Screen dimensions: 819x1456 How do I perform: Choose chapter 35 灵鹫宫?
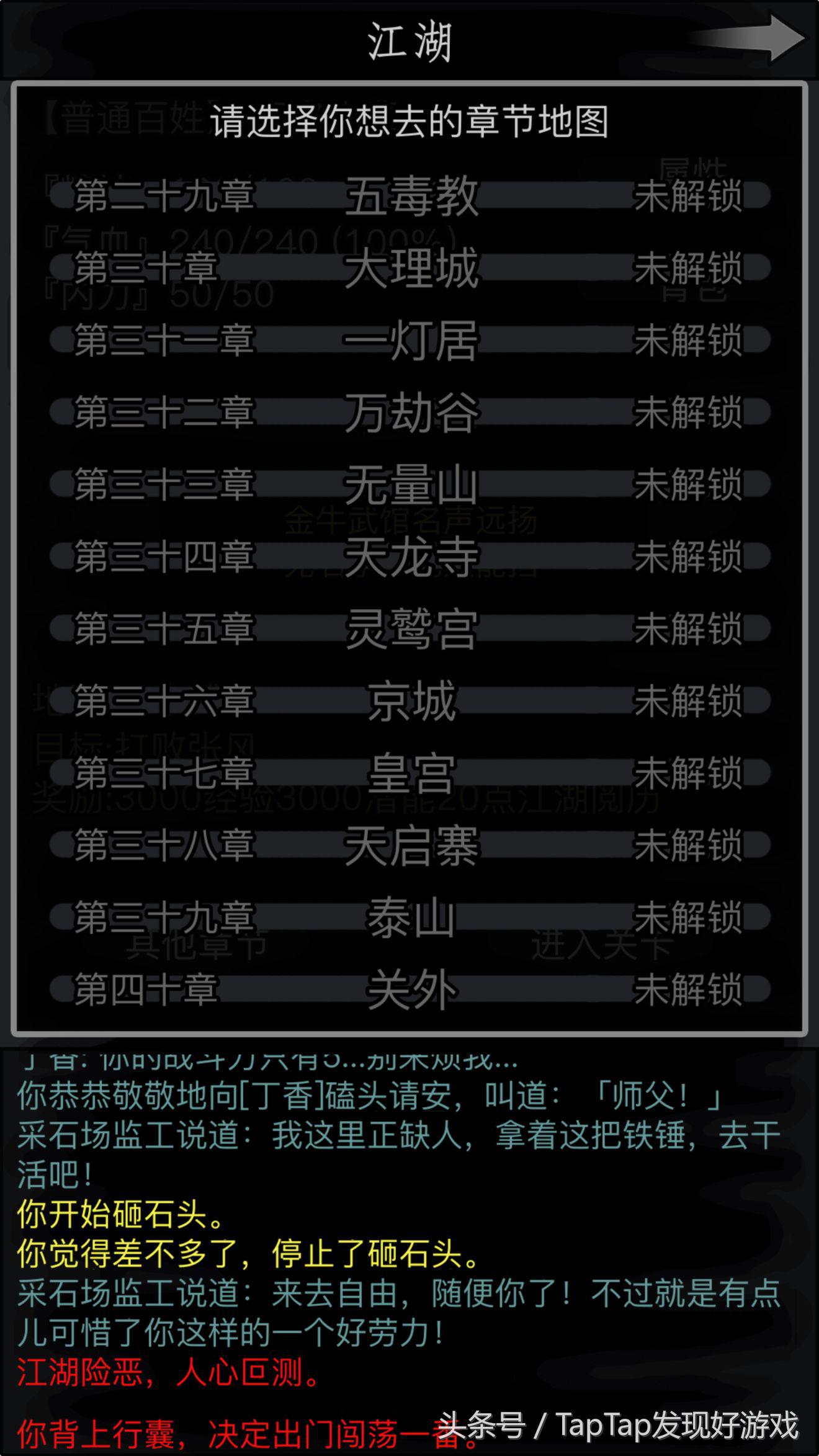tap(409, 628)
